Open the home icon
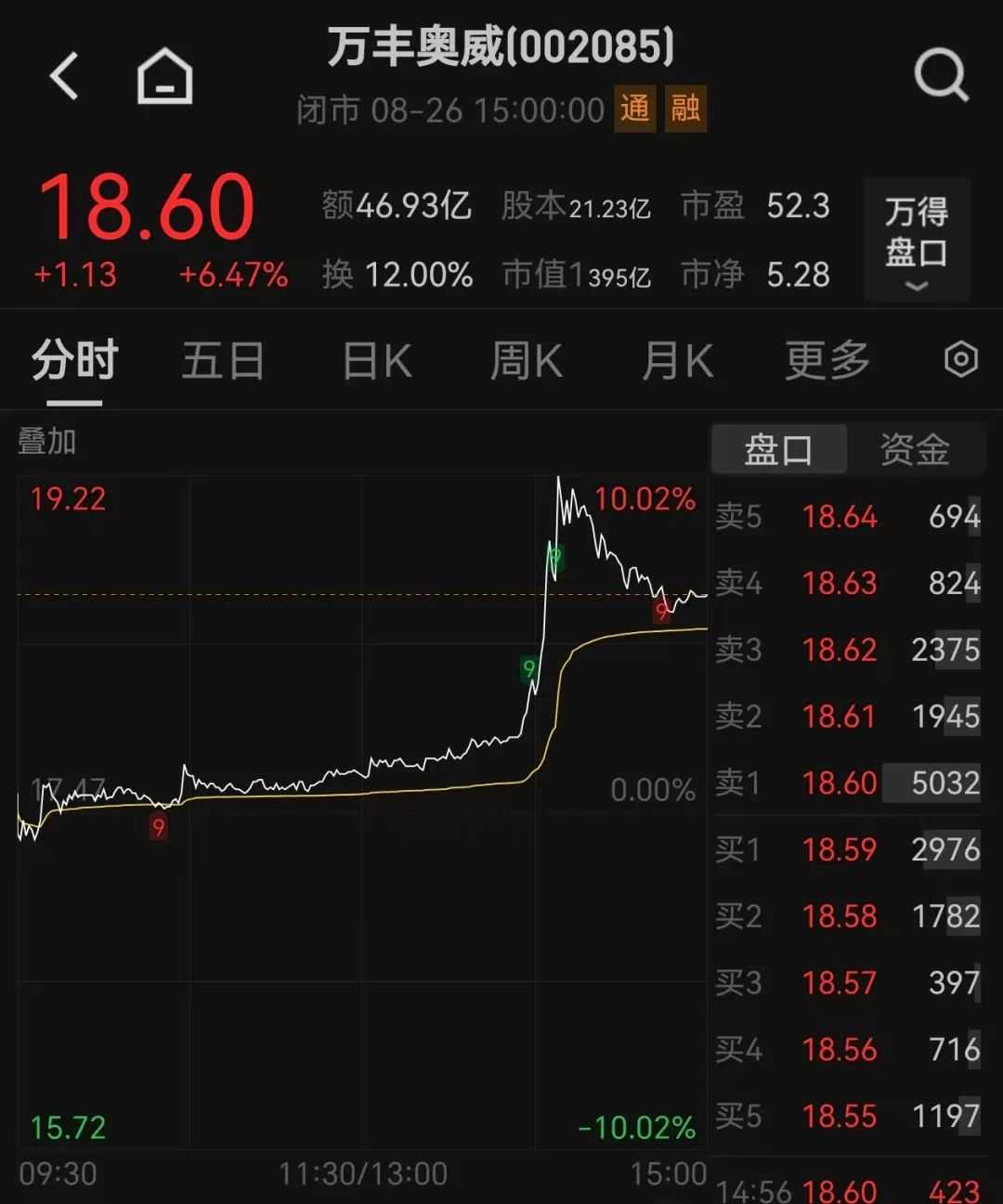Viewport: 1003px width, 1204px height. point(164,76)
